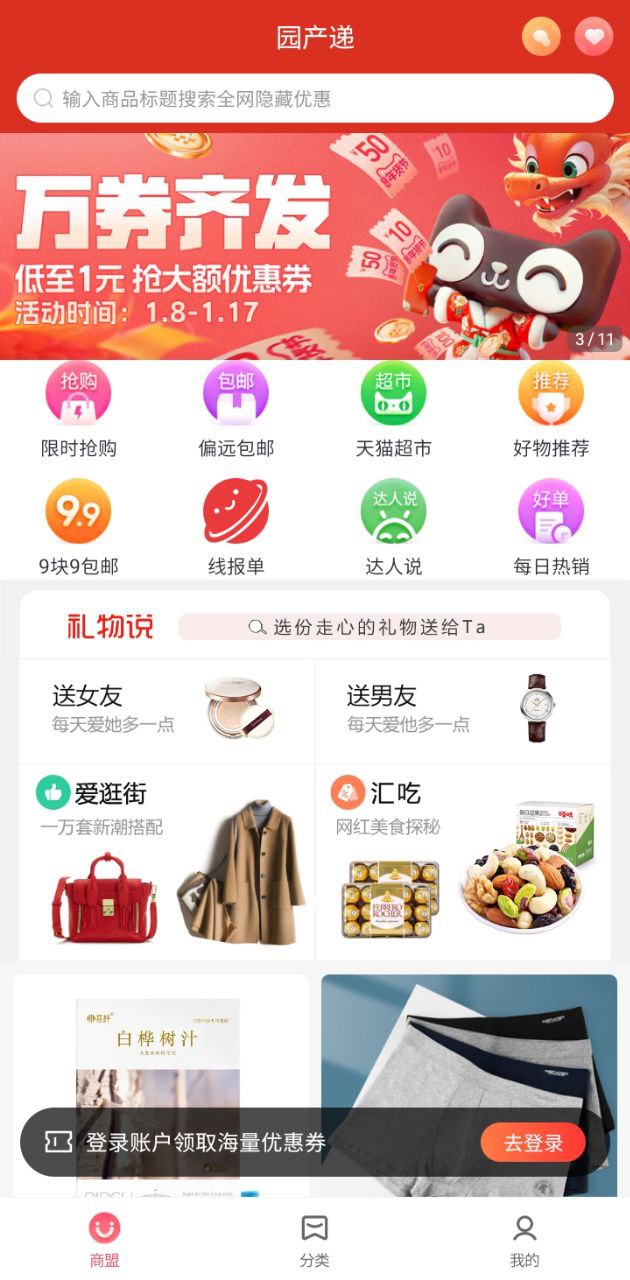630x1280 pixels.
Task: Open the 万券齐发 coupon banner
Action: coord(315,246)
